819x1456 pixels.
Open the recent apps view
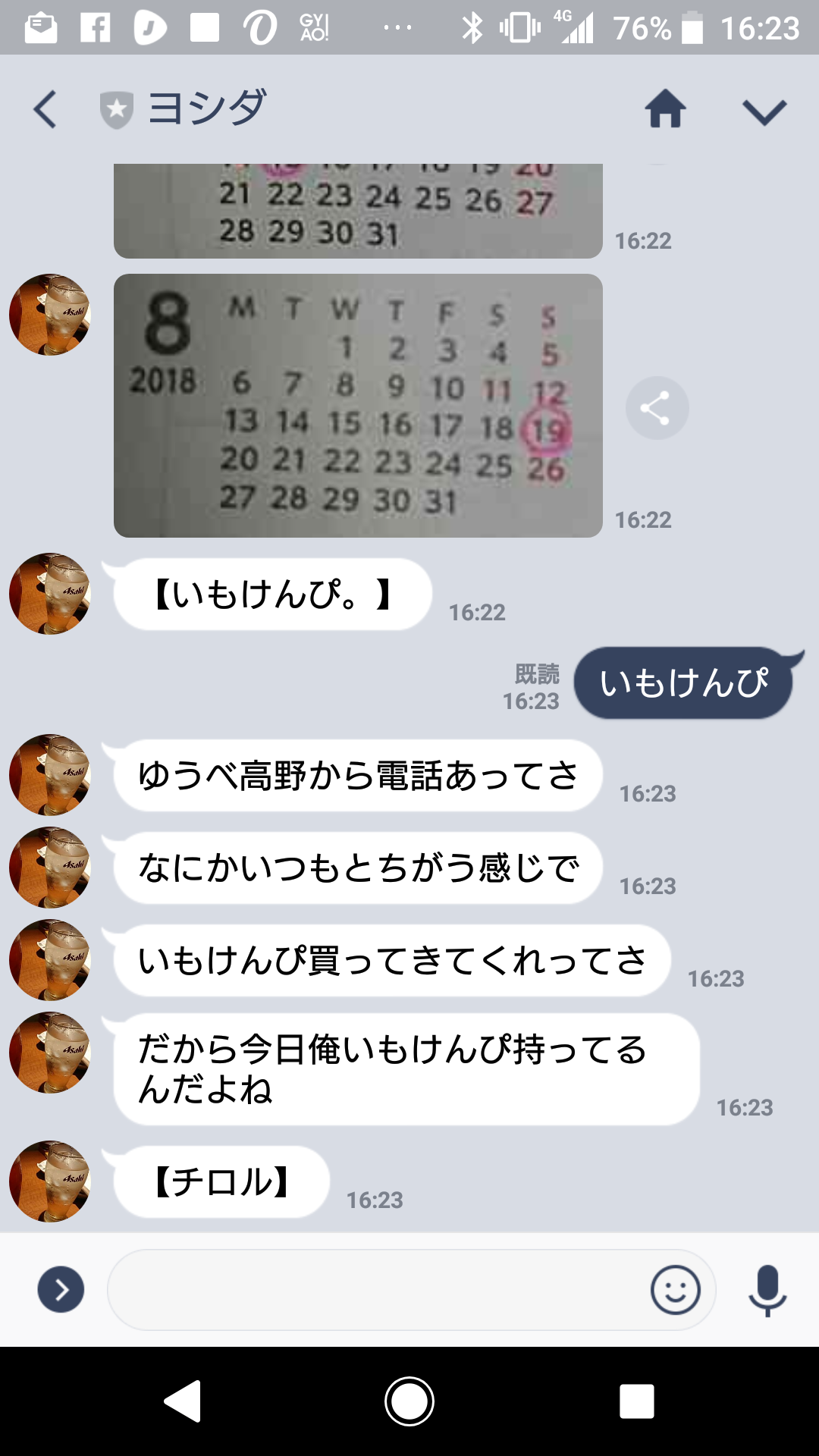coord(636,1401)
